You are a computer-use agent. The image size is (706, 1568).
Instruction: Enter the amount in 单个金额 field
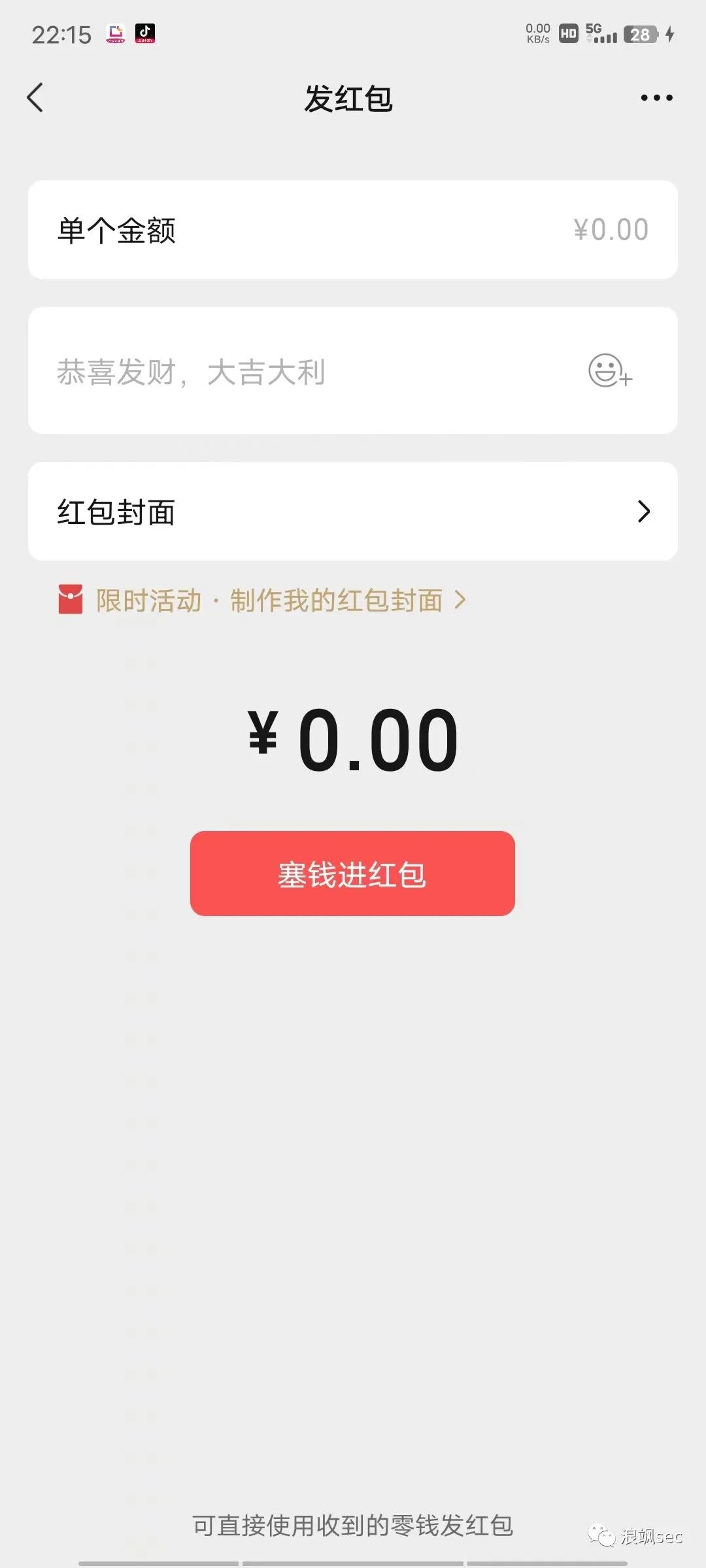353,230
